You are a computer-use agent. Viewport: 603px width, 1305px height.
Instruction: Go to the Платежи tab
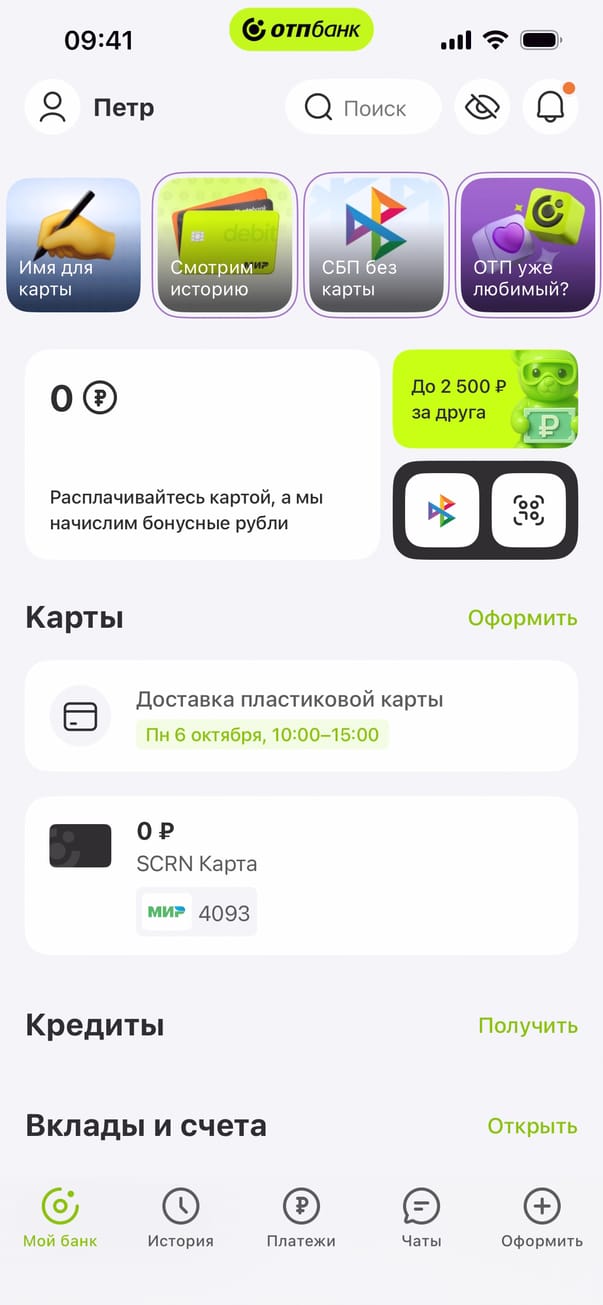tap(301, 1219)
